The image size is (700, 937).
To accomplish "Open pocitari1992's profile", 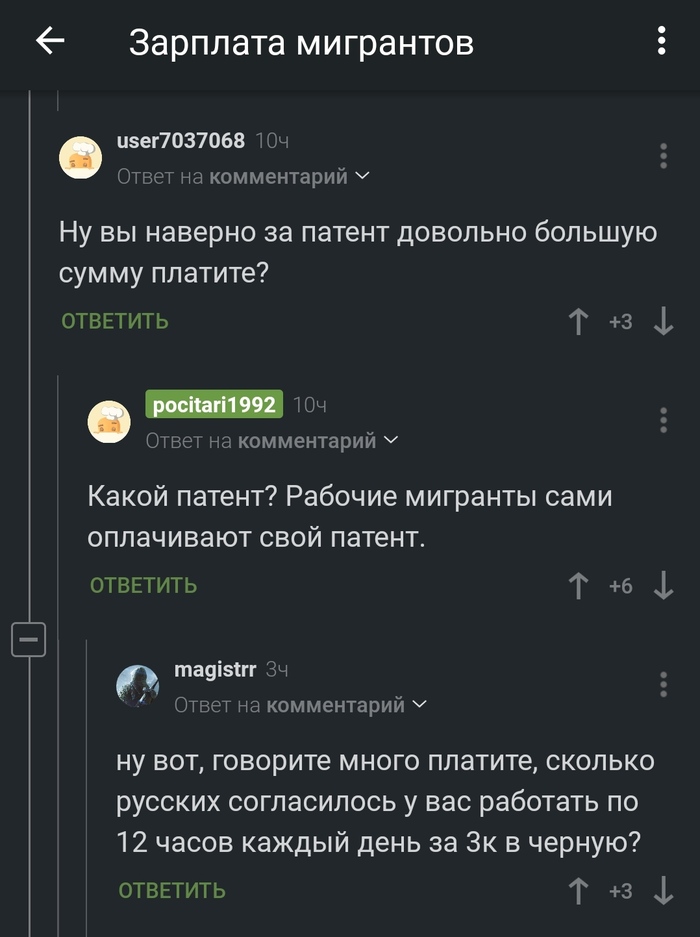I will (214, 404).
